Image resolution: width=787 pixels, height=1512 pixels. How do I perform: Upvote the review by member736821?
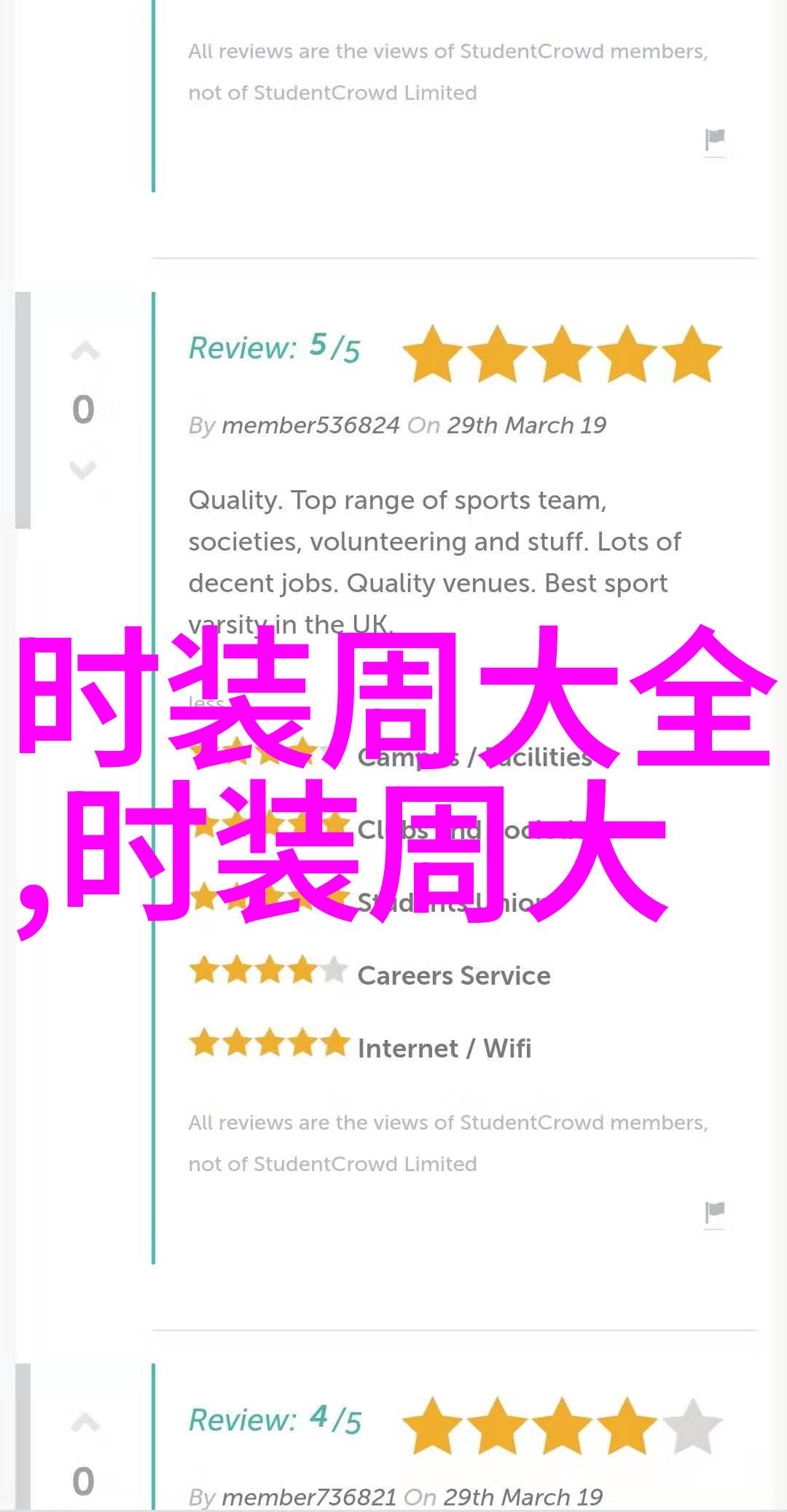[x=85, y=1422]
